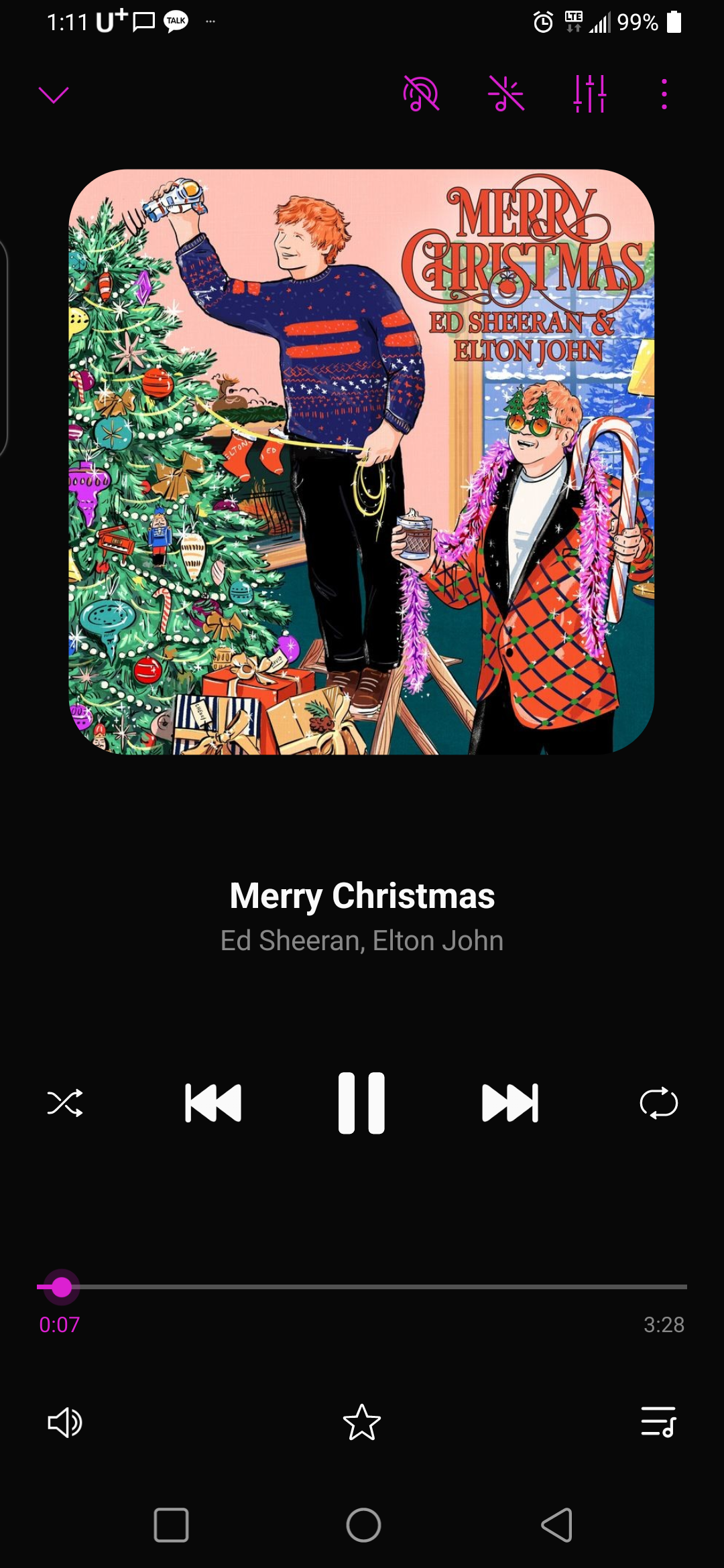The width and height of the screenshot is (724, 1568).
Task: Tap the crossed-out sparkle music effect icon
Action: [505, 94]
